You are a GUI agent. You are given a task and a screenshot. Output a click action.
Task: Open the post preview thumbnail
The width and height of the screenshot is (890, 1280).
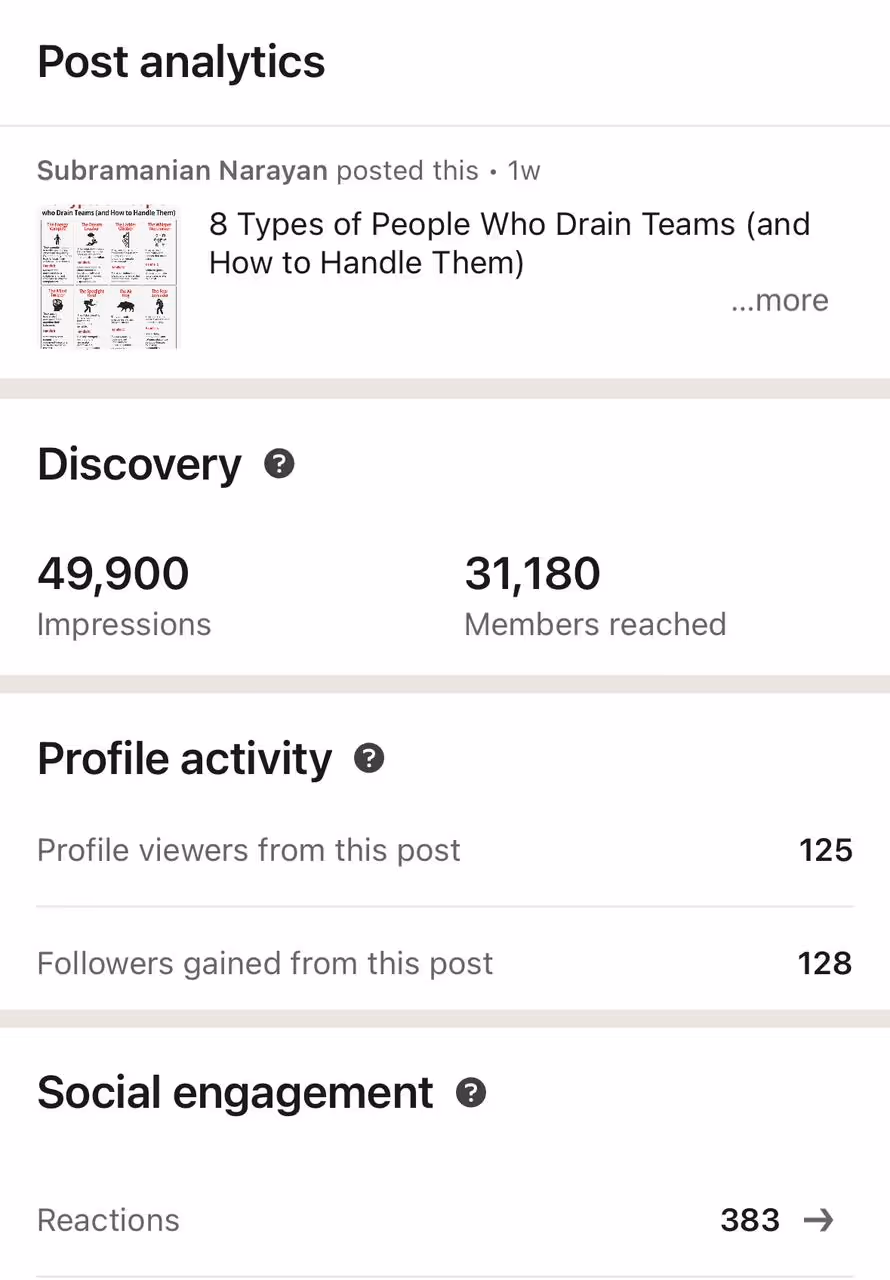(x=108, y=277)
